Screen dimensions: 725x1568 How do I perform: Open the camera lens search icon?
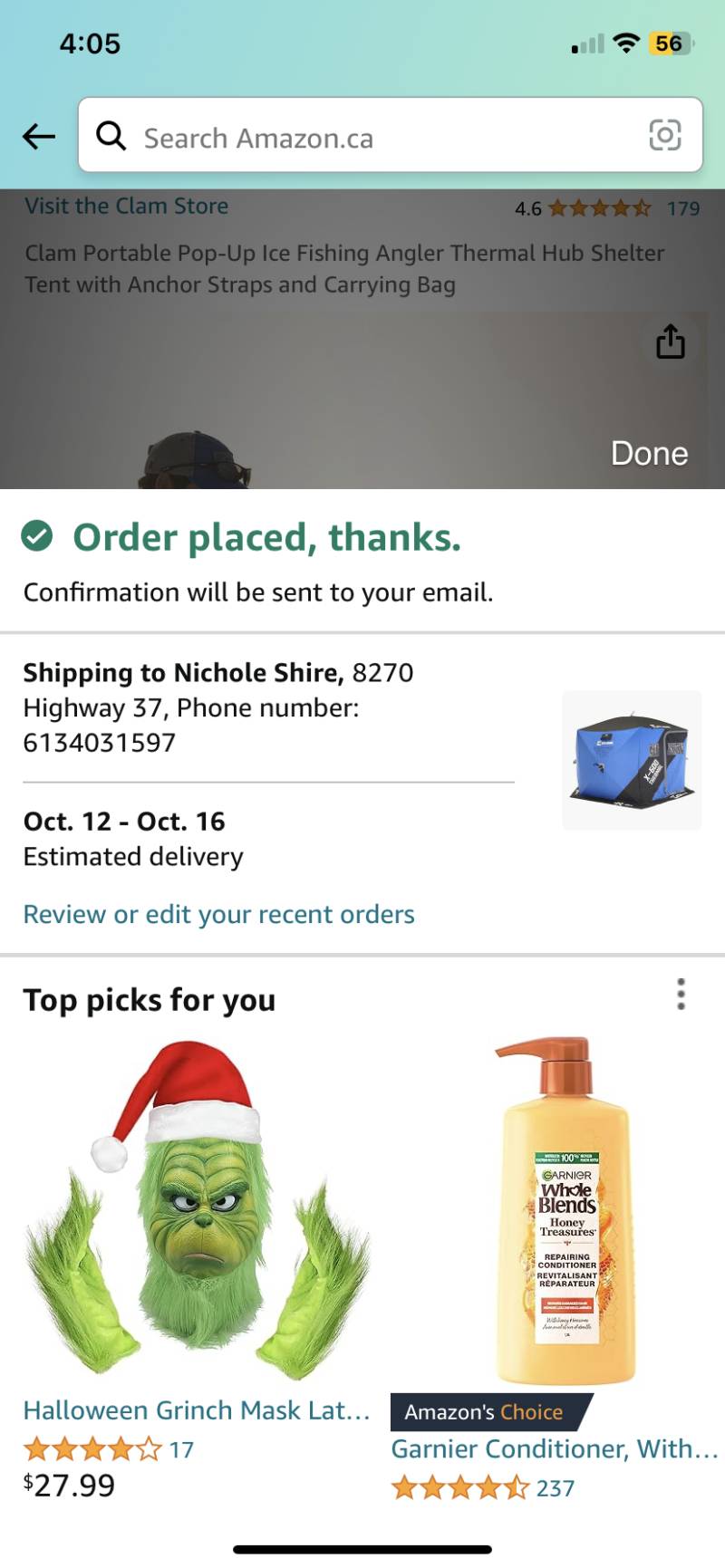pos(665,136)
